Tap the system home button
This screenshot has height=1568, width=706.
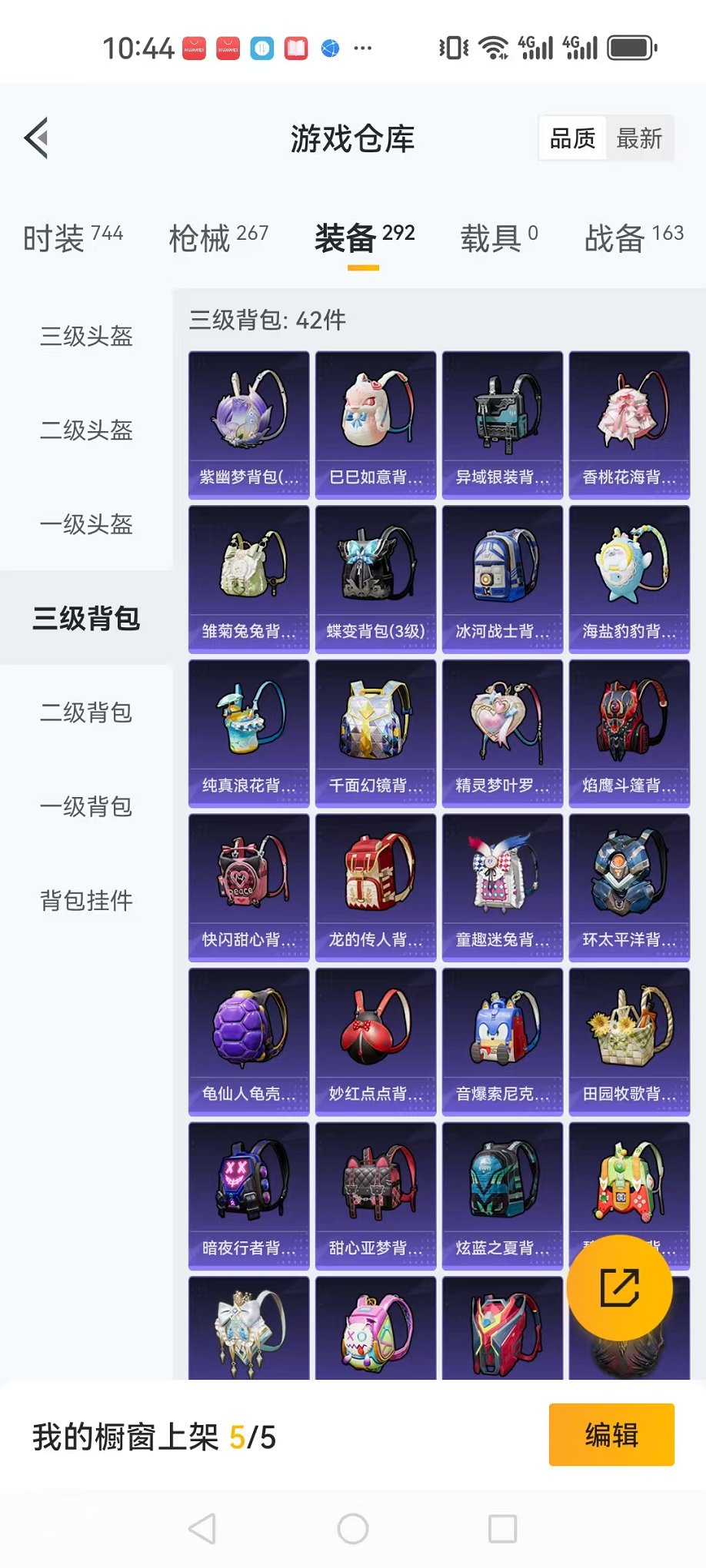[x=353, y=1529]
